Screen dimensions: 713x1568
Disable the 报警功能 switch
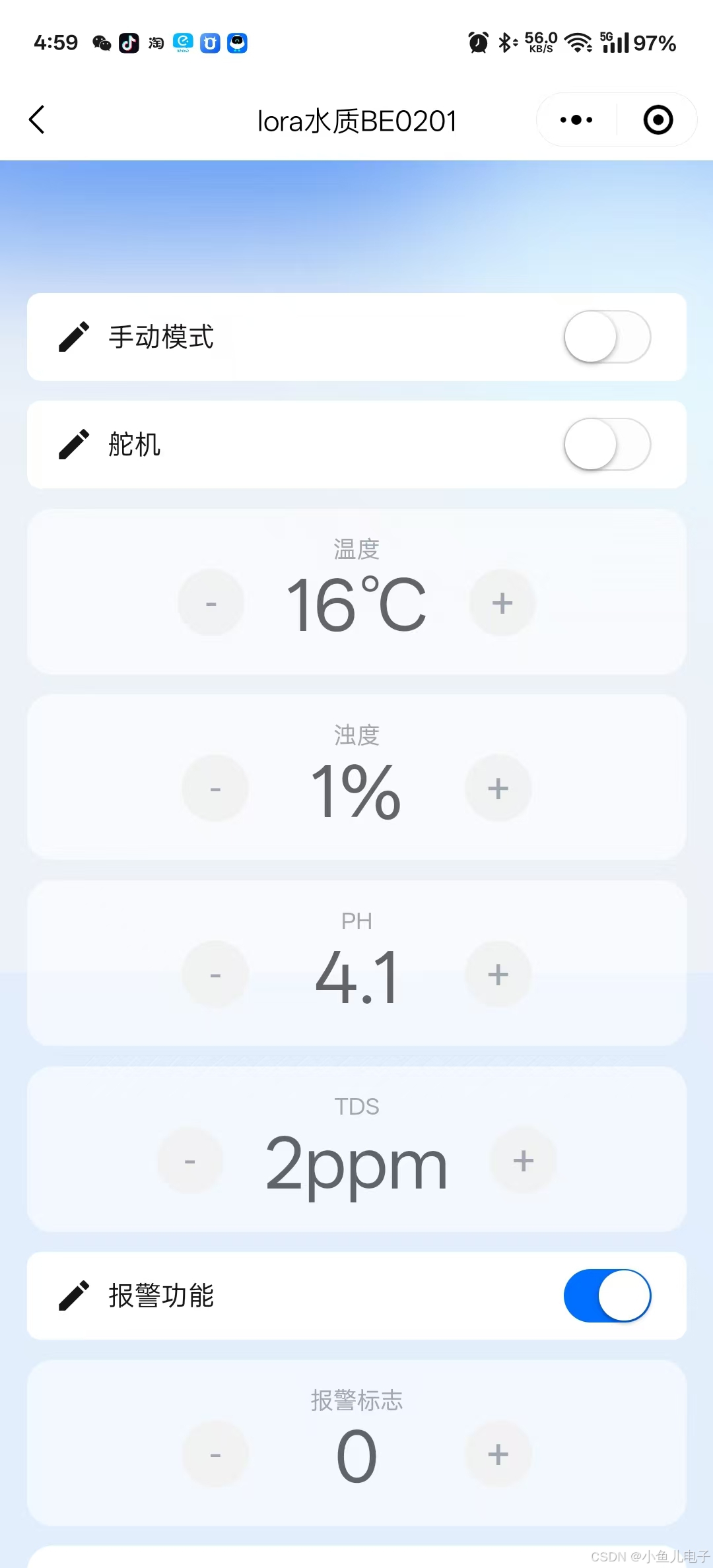(607, 1295)
